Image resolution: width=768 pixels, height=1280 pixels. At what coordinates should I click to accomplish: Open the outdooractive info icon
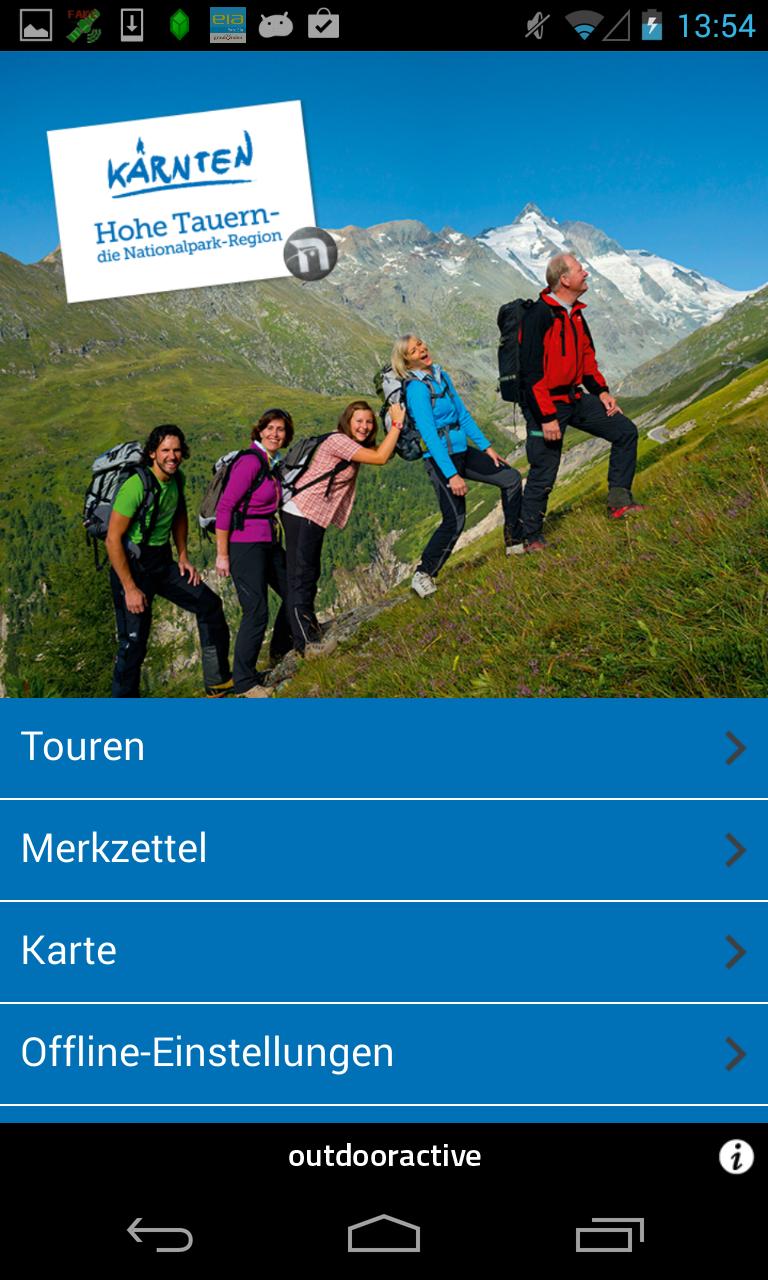tap(737, 1155)
